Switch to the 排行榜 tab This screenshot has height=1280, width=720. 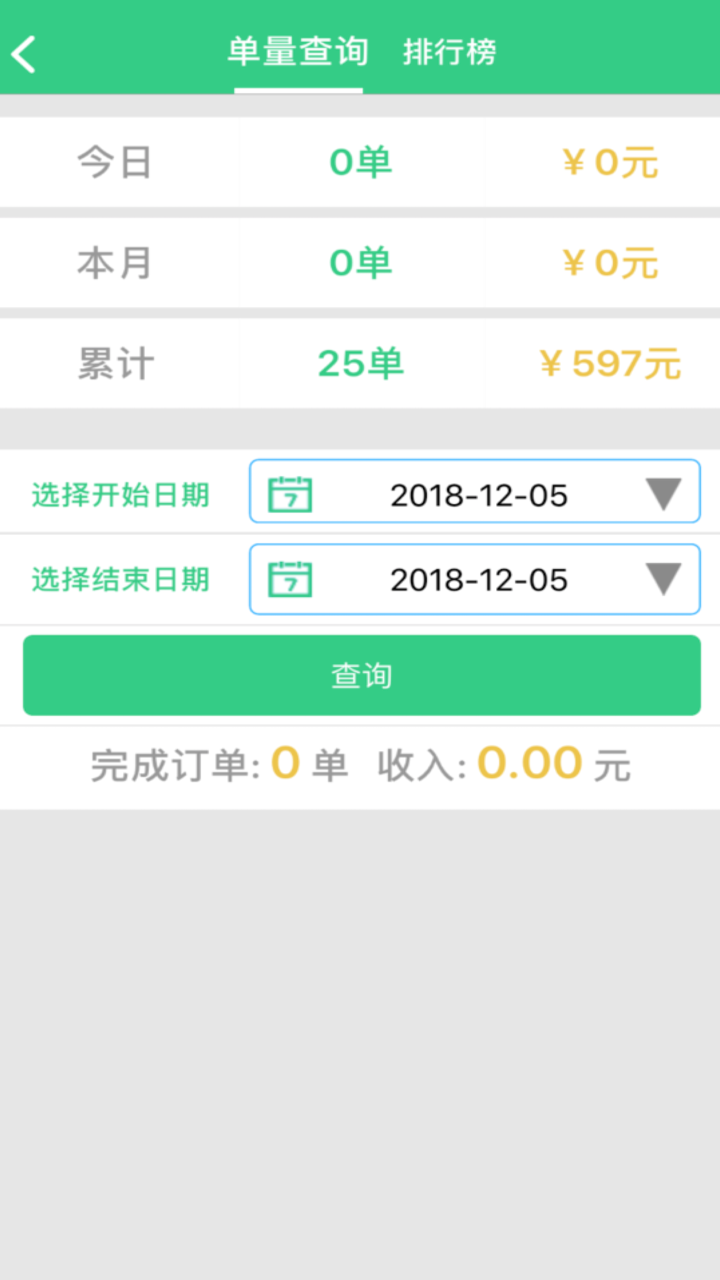pyautogui.click(x=450, y=52)
